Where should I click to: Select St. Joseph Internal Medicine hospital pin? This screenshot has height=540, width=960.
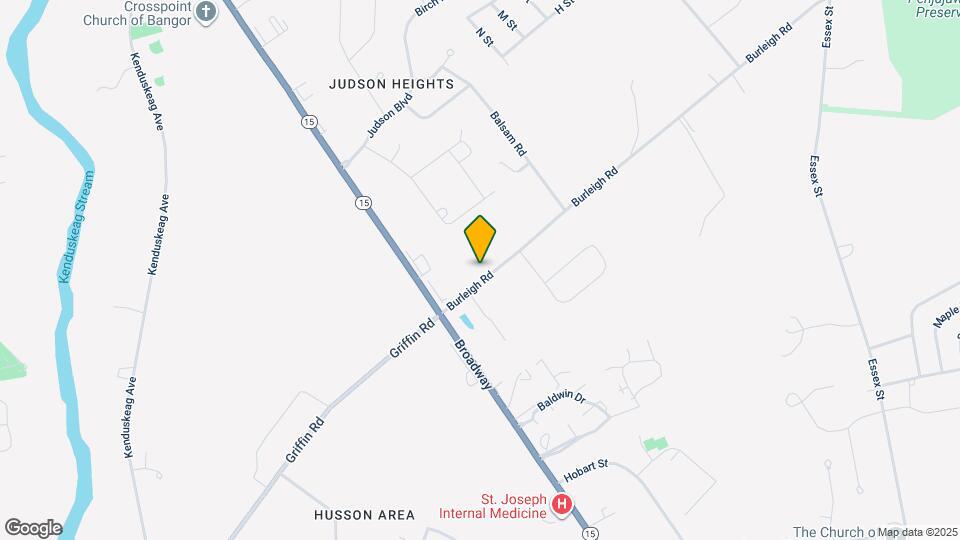pyautogui.click(x=562, y=505)
